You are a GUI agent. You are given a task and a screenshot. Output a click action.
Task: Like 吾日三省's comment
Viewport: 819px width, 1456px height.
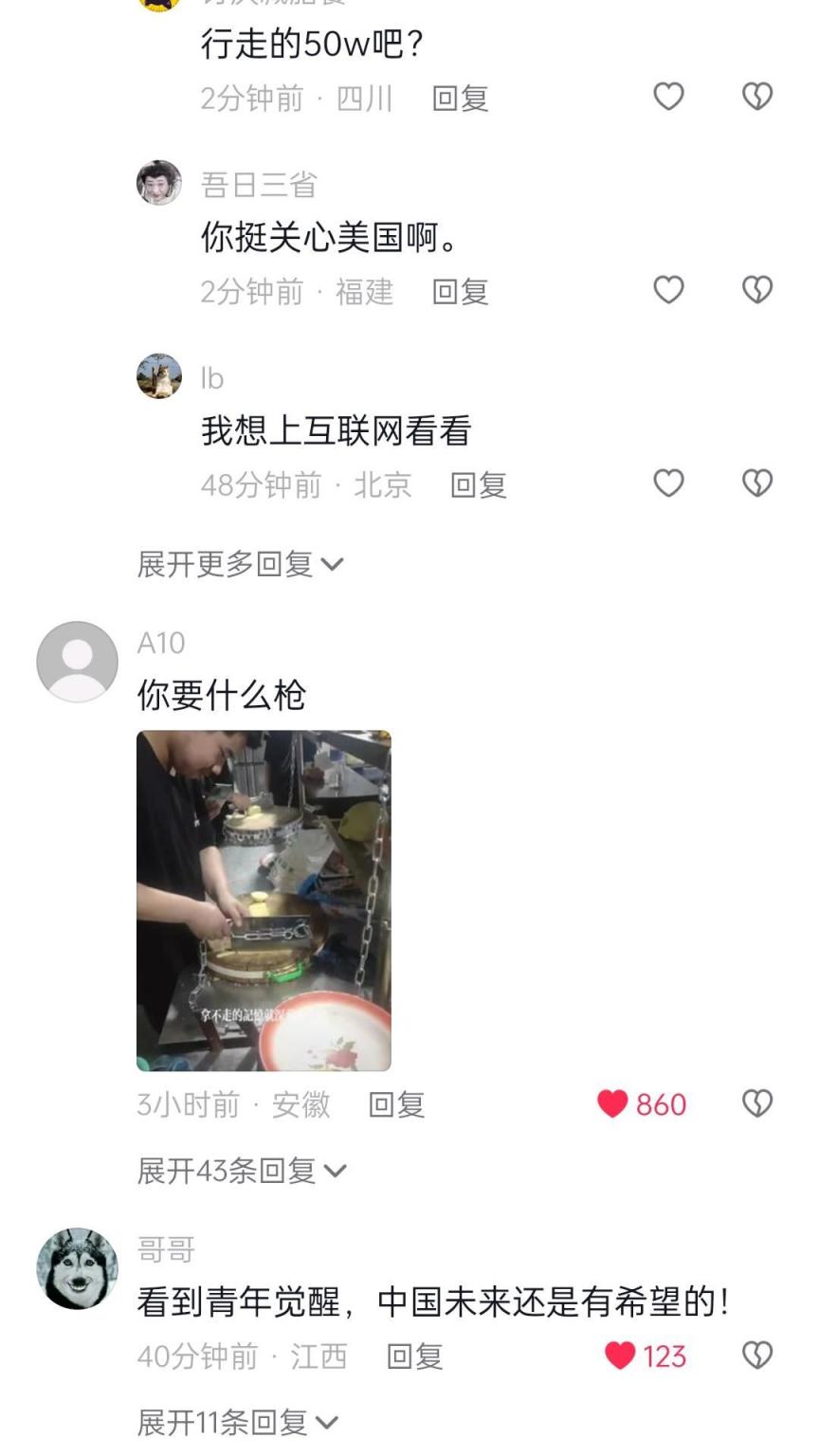(x=668, y=290)
